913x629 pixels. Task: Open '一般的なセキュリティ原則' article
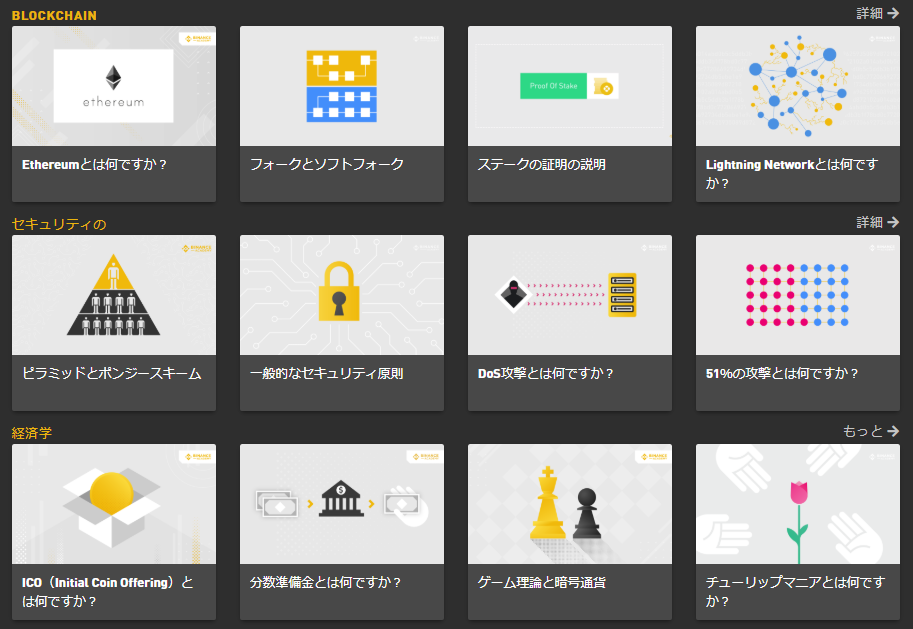click(x=341, y=322)
